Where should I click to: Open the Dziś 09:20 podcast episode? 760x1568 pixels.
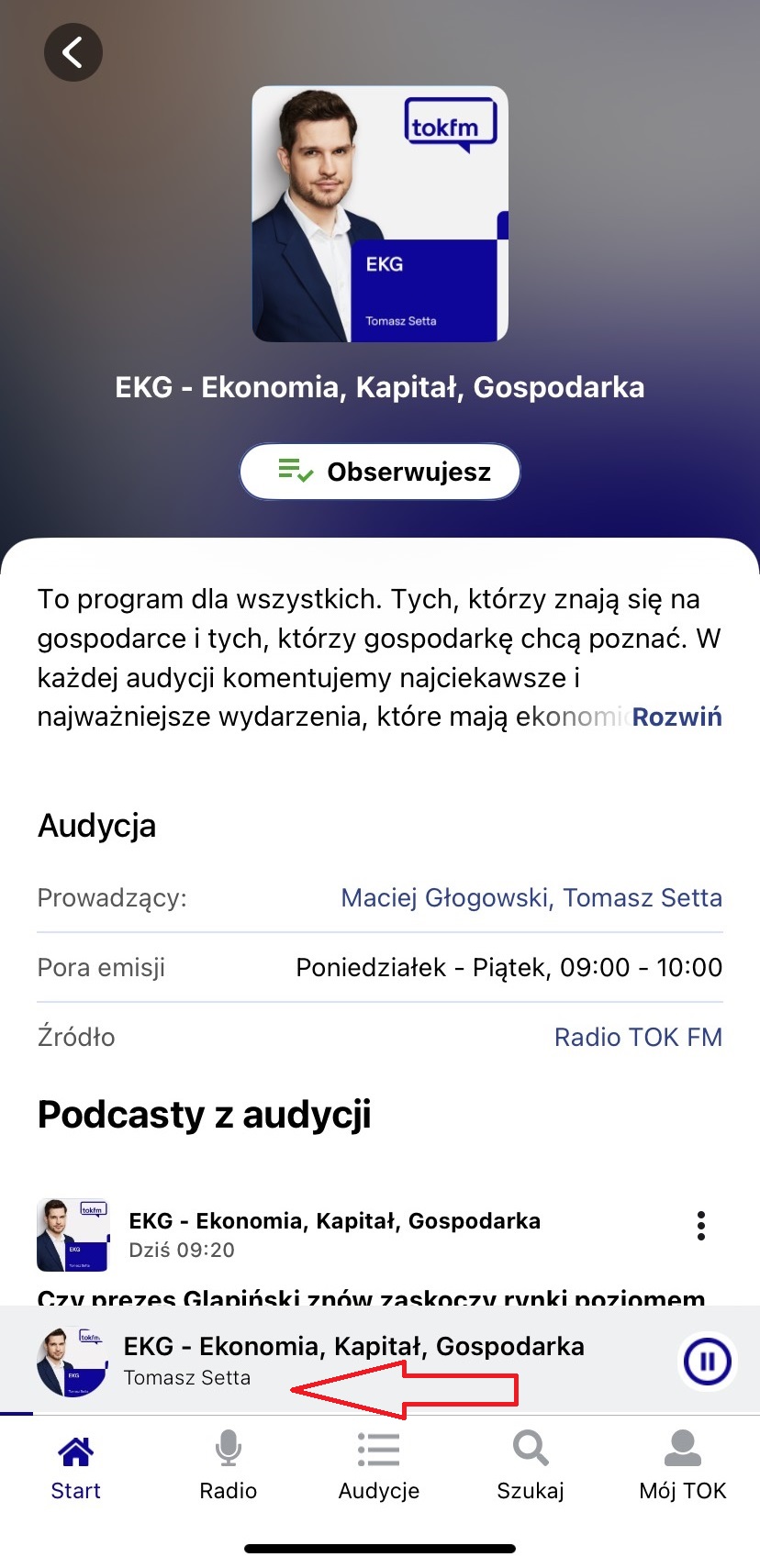point(334,1234)
